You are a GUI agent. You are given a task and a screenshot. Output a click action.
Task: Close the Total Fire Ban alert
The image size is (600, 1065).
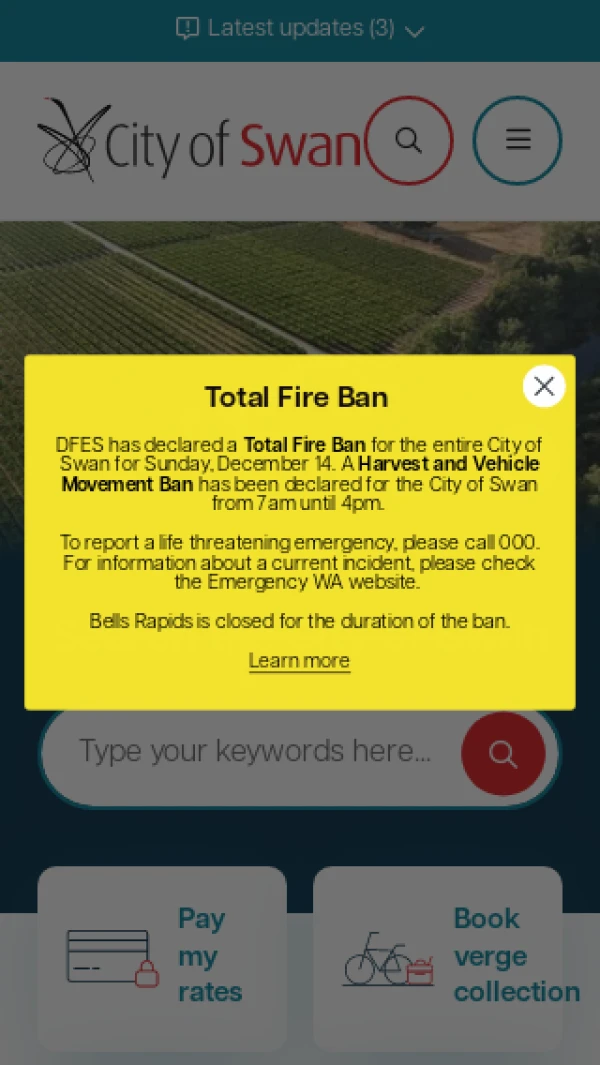click(544, 386)
